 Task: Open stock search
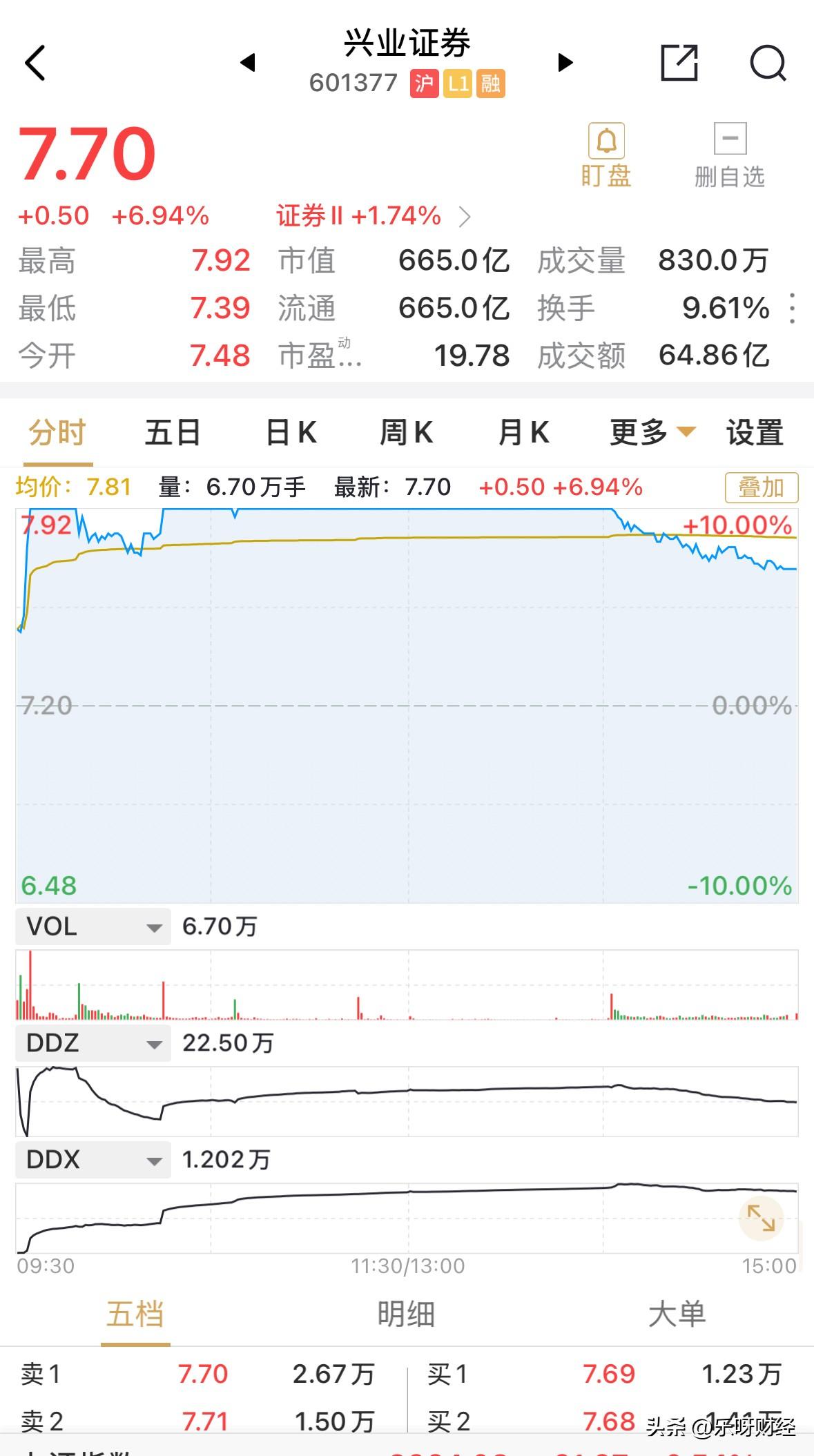coord(768,64)
